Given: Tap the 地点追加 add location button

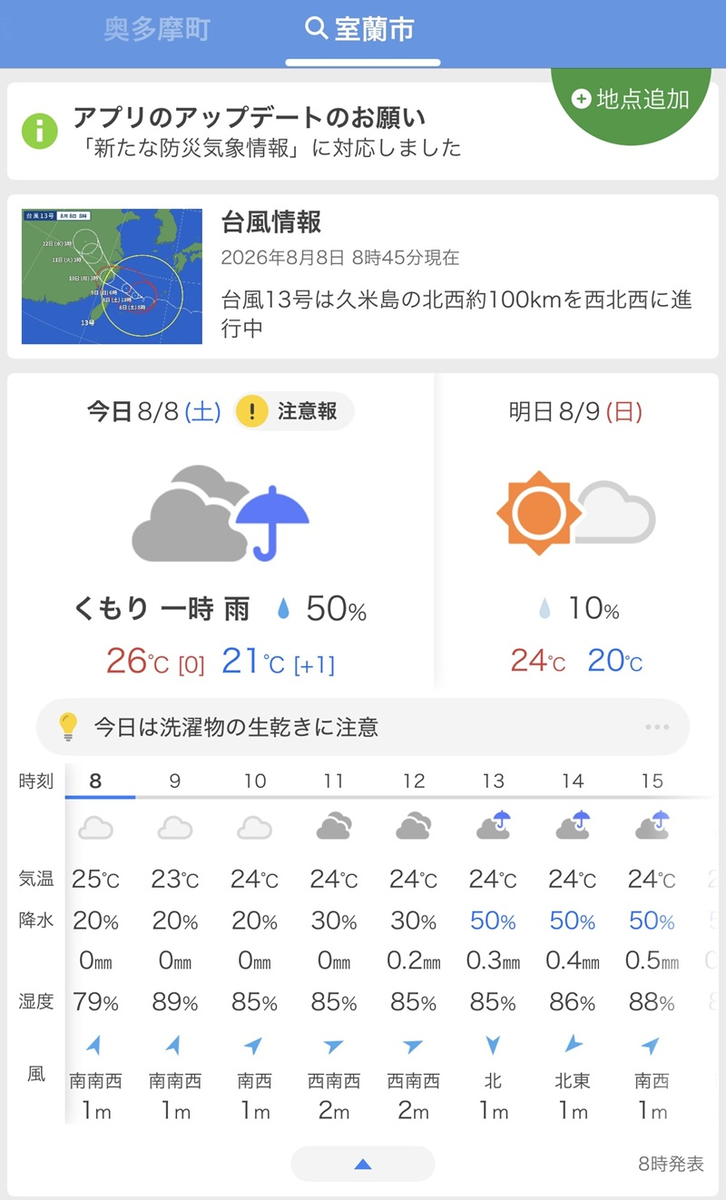Looking at the screenshot, I should 630,98.
